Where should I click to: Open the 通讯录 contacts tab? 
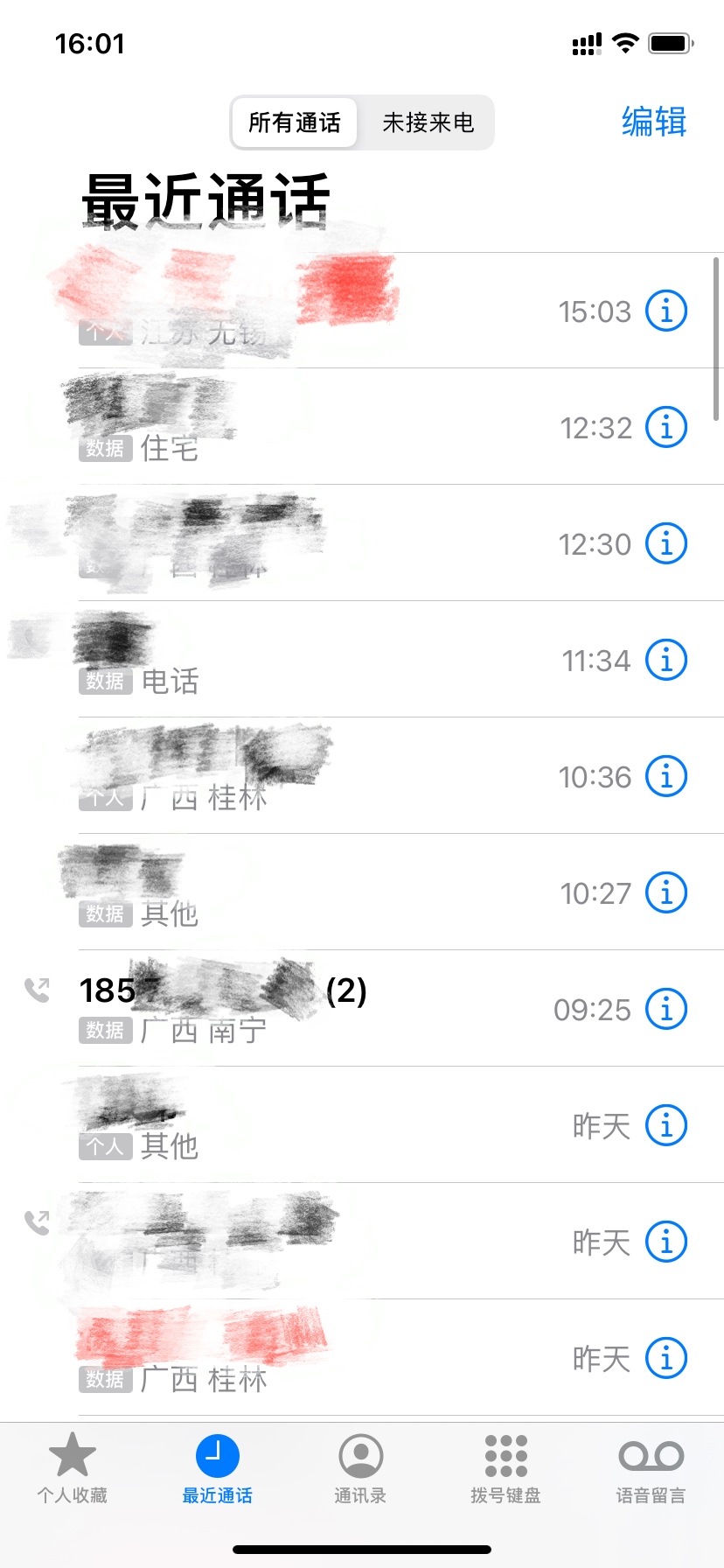point(361,1468)
